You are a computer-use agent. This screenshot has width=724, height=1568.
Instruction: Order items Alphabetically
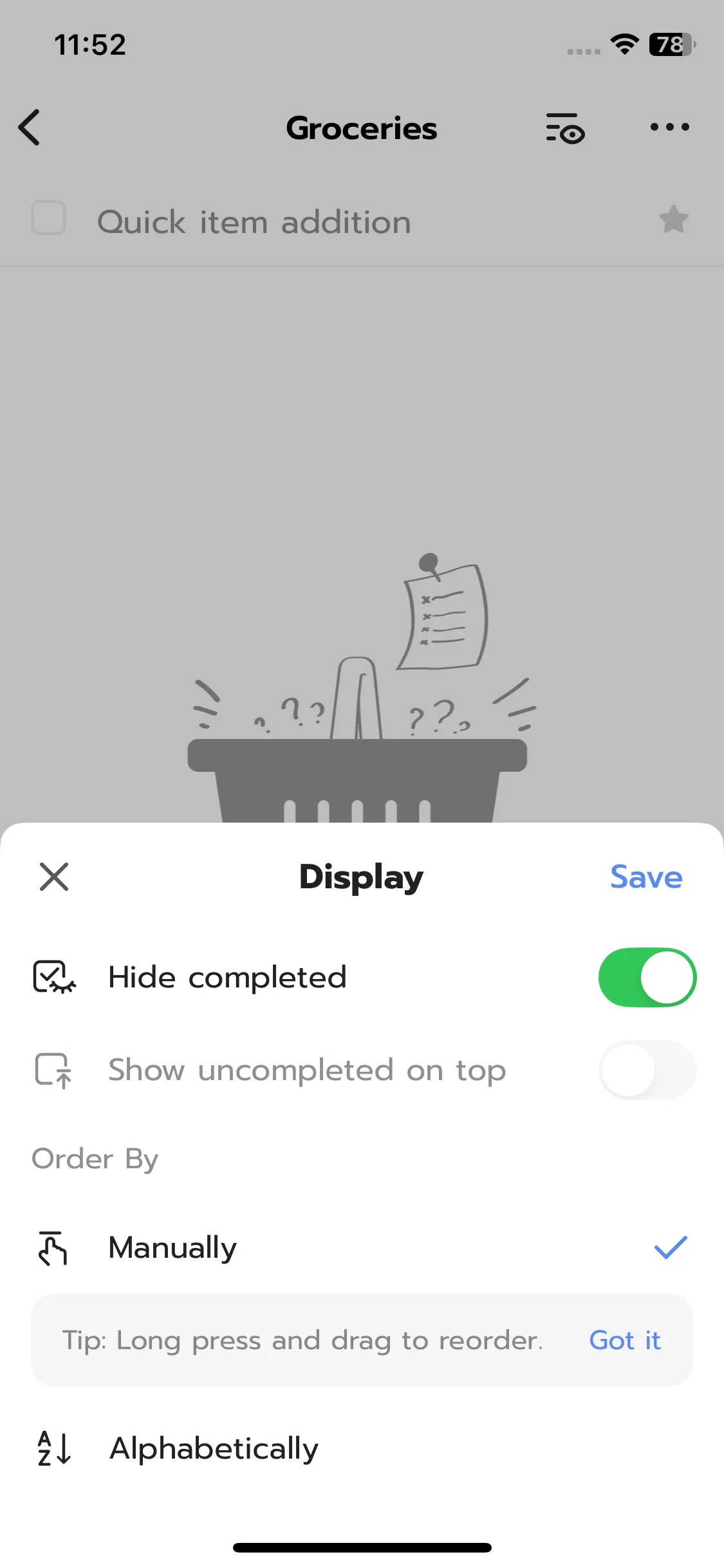point(362,1449)
